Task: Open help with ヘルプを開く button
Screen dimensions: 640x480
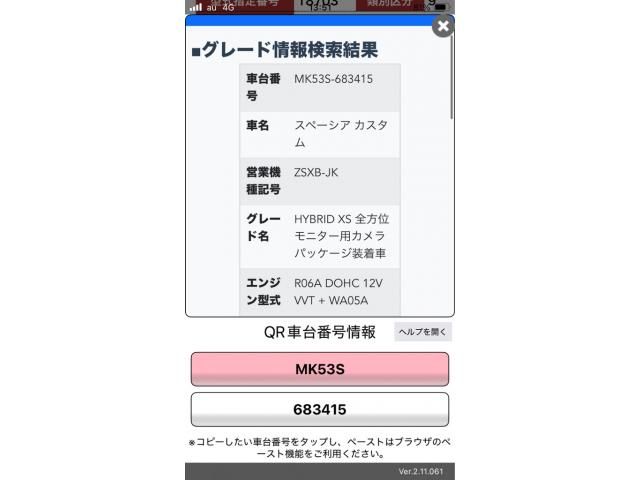Action: (x=423, y=331)
